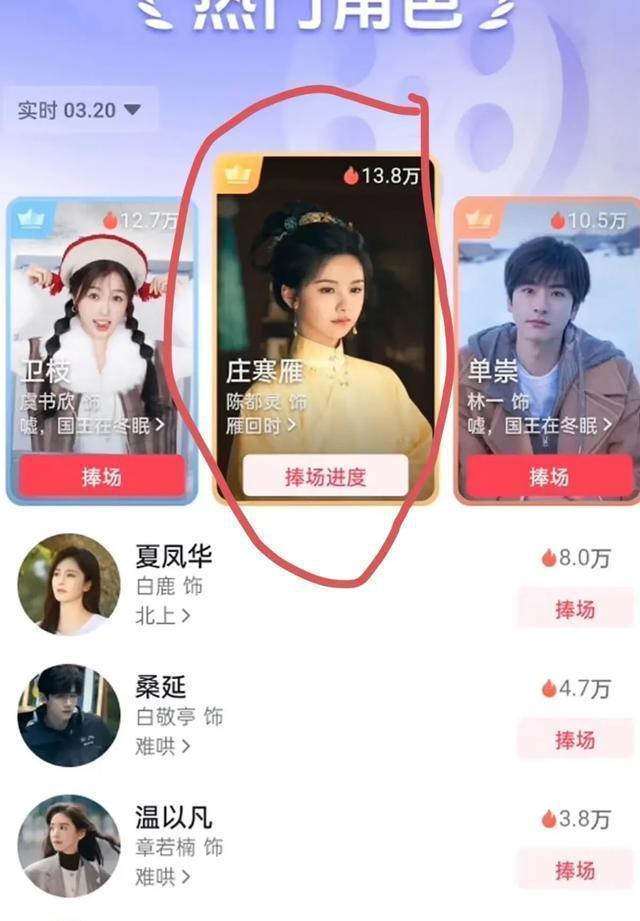Support 夏凤华 with the 捧场 button
This screenshot has height=921, width=640.
[575, 609]
